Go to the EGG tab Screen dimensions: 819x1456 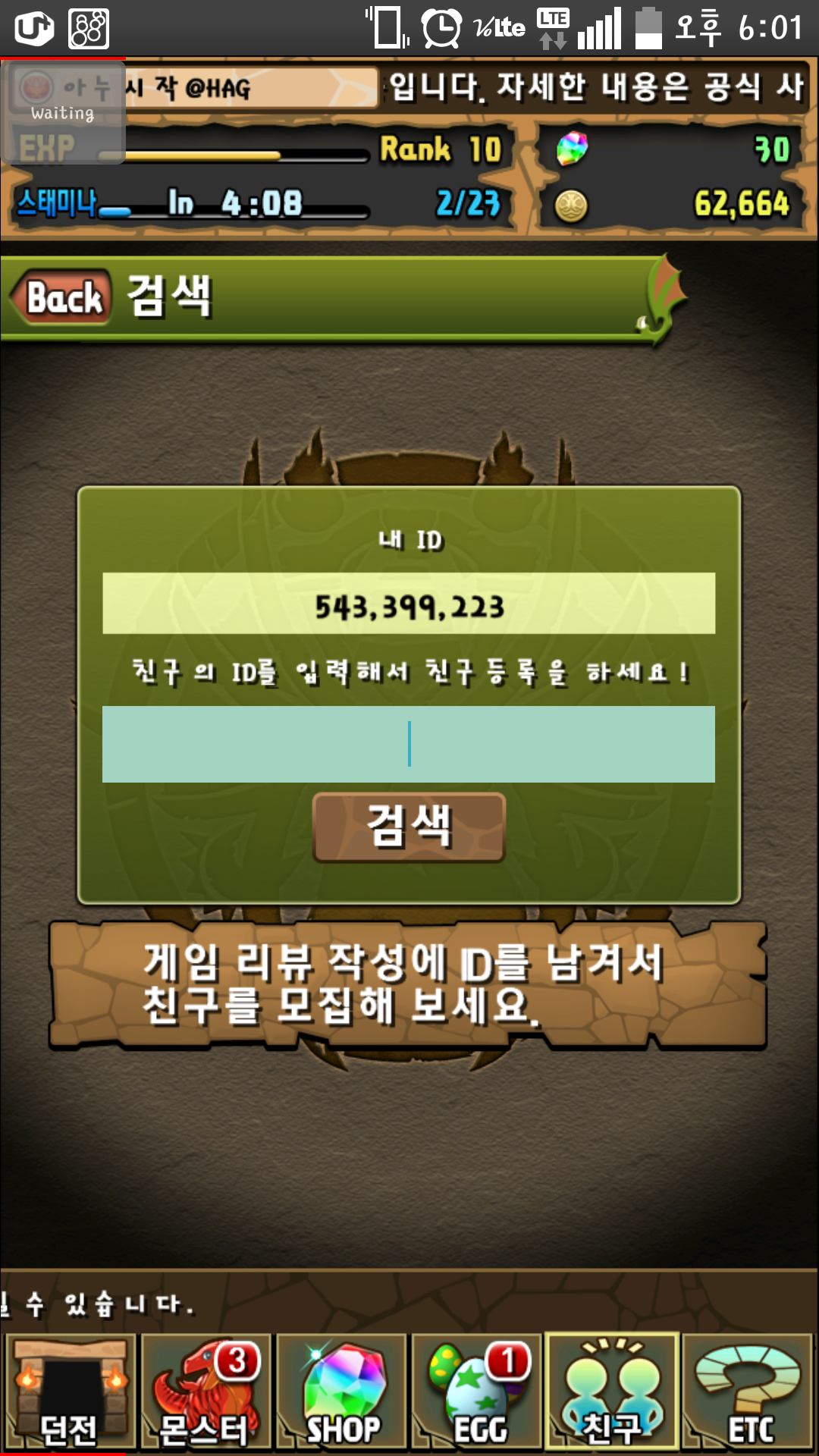476,1392
